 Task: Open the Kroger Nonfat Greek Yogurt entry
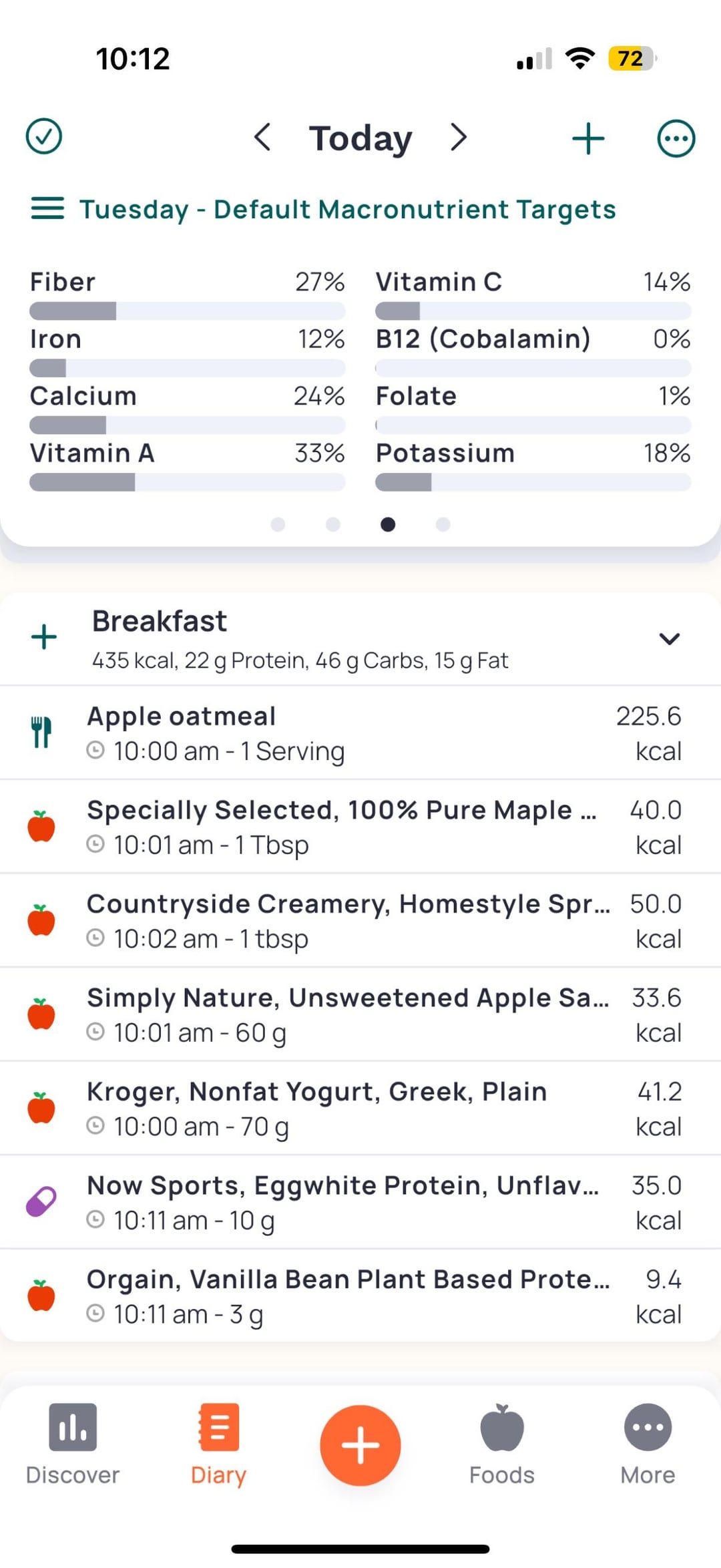(360, 1108)
